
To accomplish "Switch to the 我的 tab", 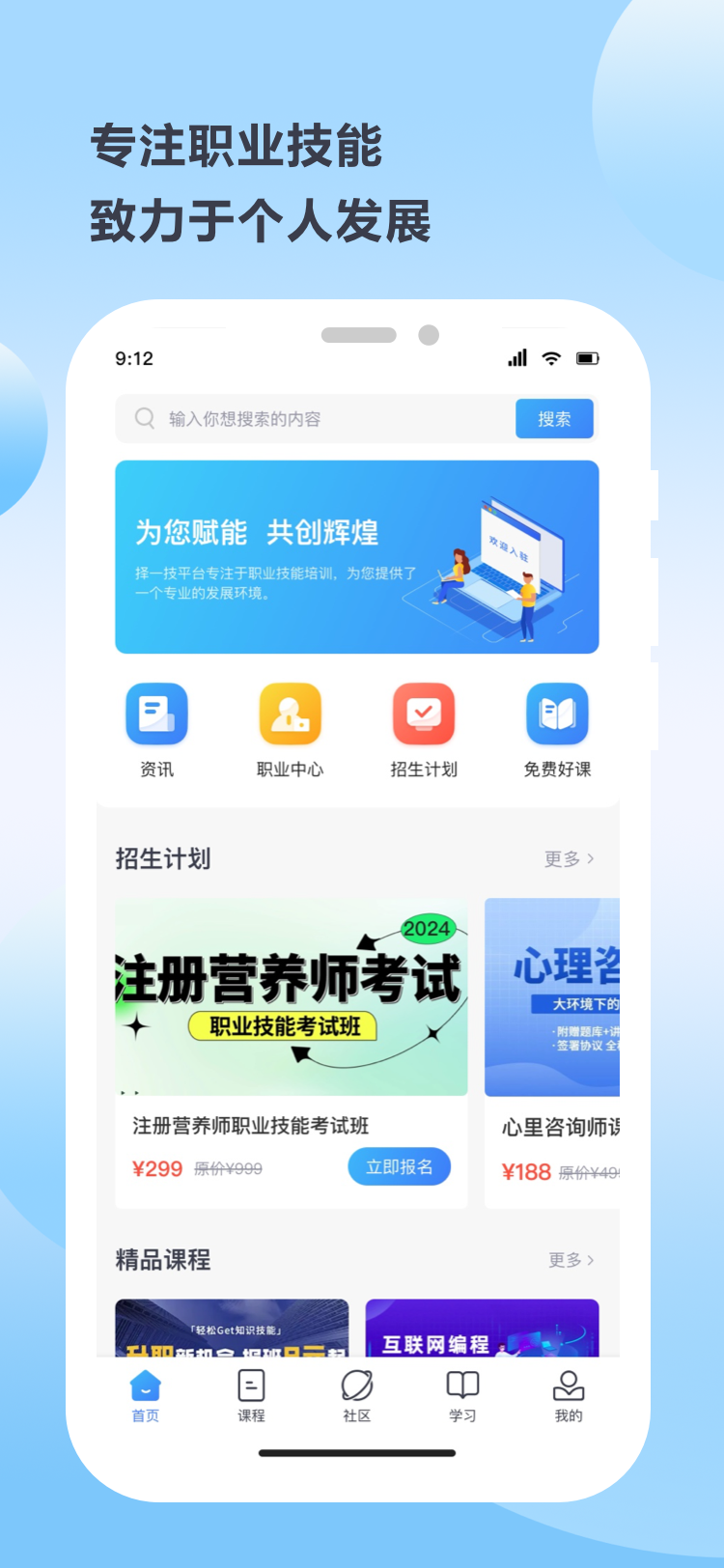I will [568, 1397].
